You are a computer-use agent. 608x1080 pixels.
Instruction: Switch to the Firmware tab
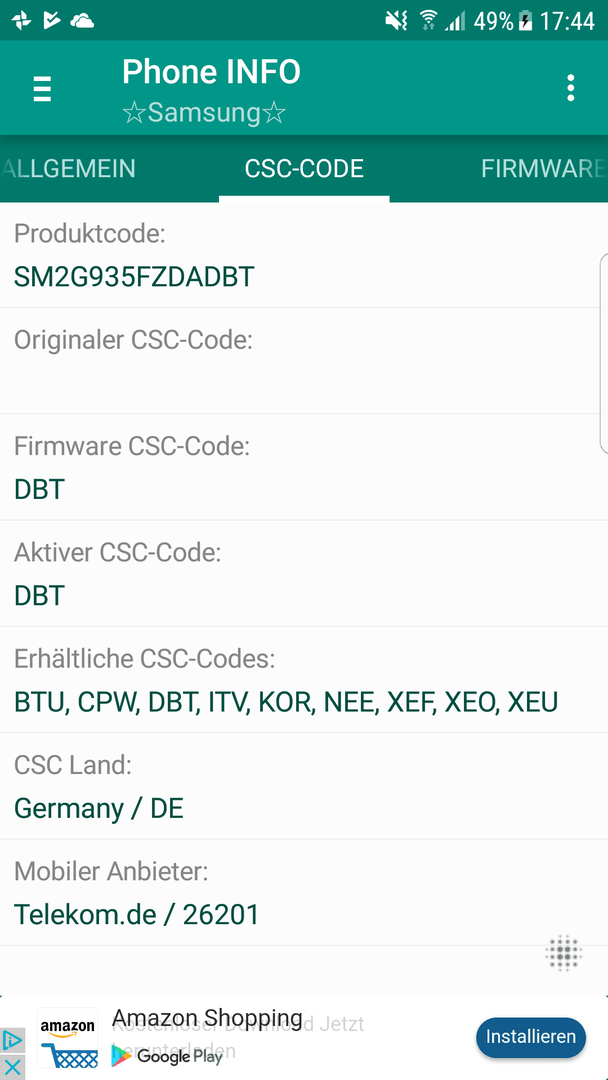543,169
